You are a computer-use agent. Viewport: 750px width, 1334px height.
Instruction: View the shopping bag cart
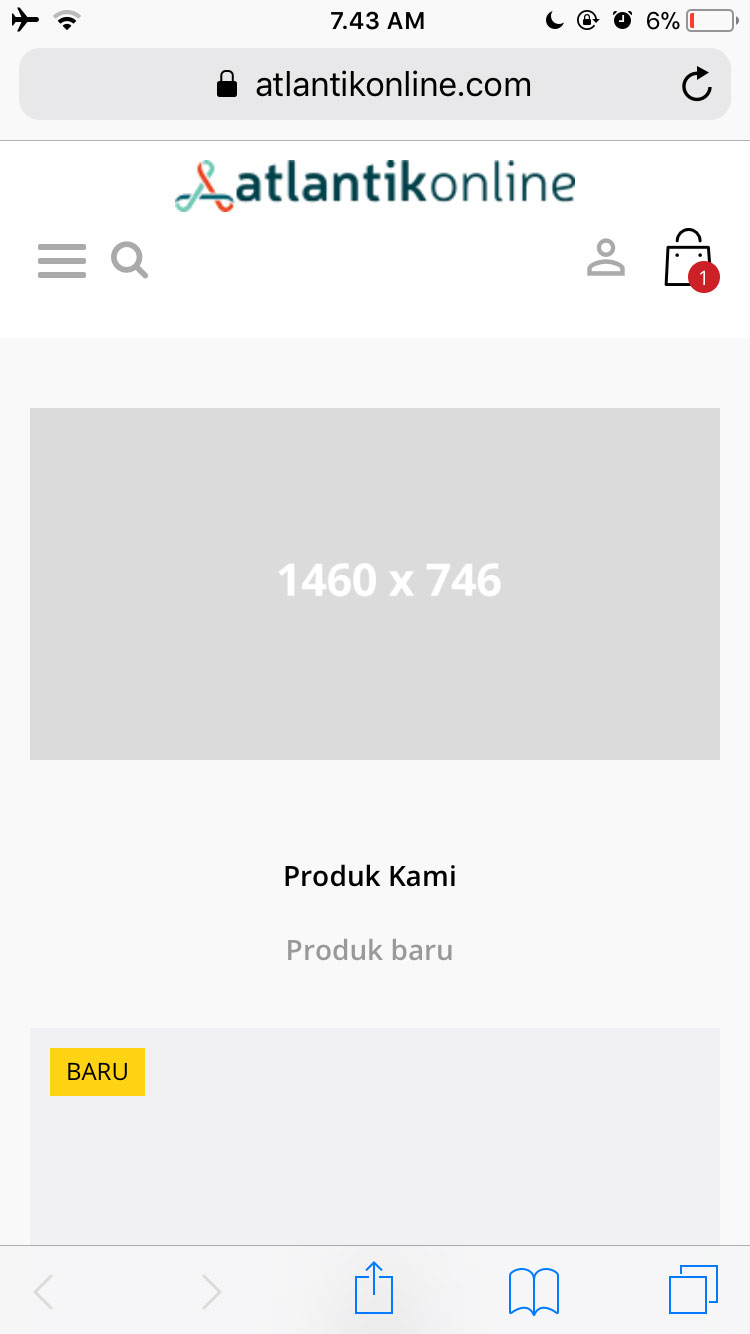pyautogui.click(x=688, y=260)
